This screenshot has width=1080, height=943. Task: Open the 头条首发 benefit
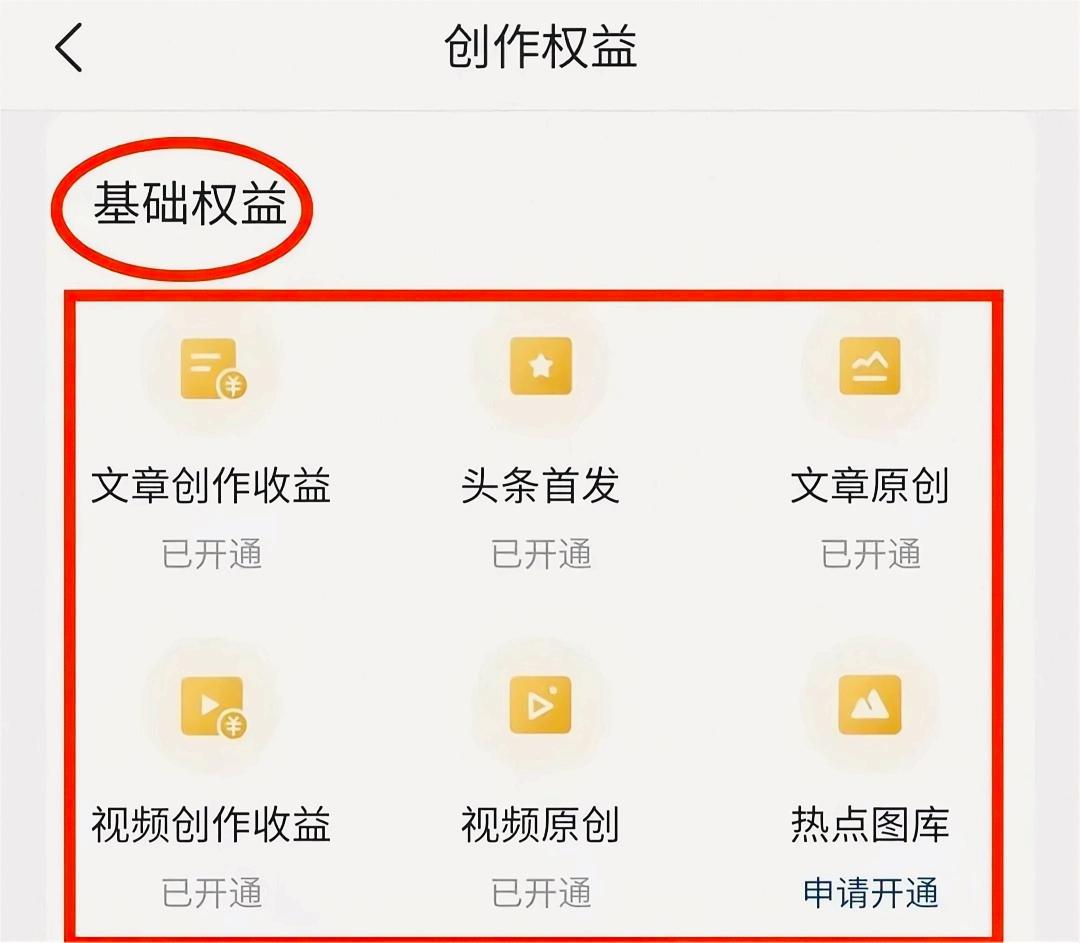click(x=540, y=366)
